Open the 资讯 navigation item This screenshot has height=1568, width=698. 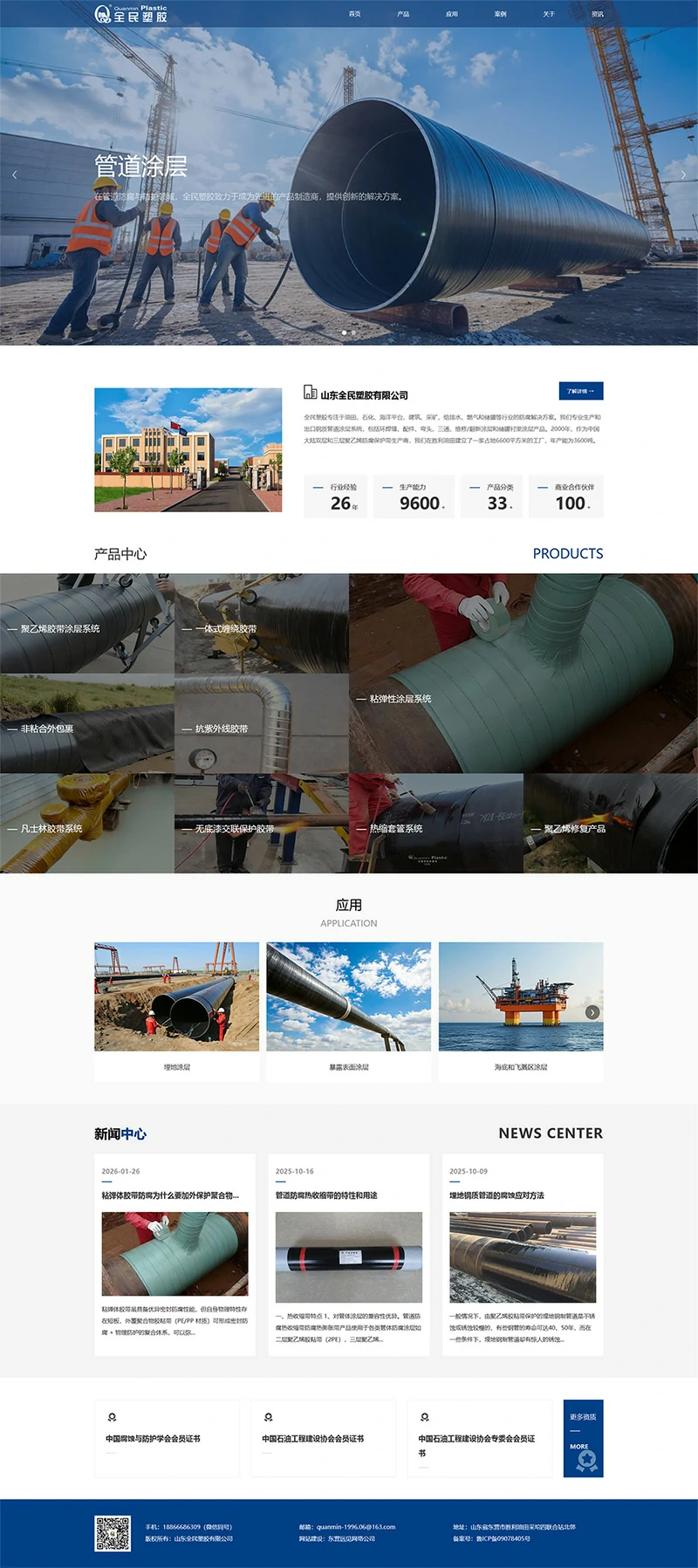[x=598, y=14]
